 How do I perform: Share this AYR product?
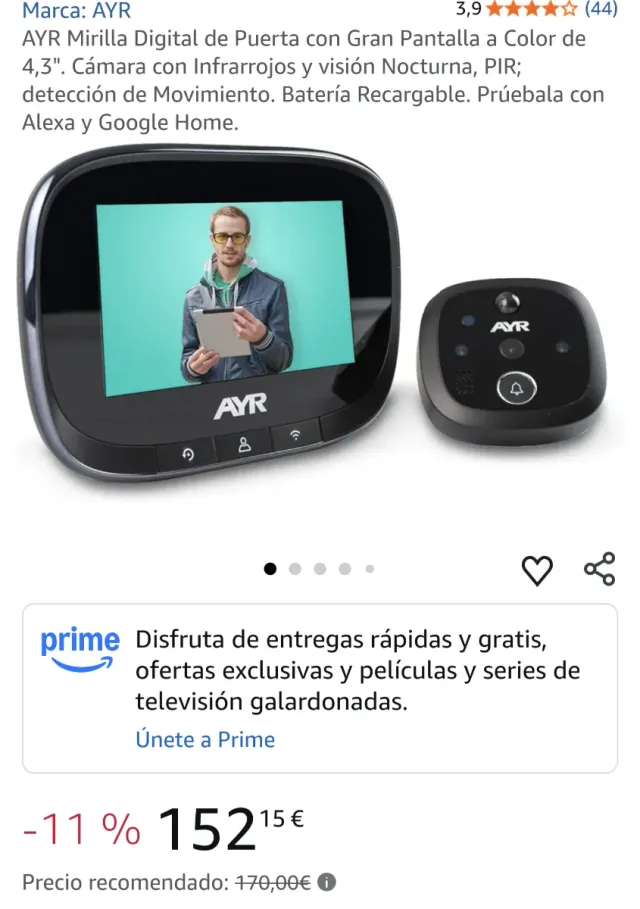pyautogui.click(x=599, y=569)
